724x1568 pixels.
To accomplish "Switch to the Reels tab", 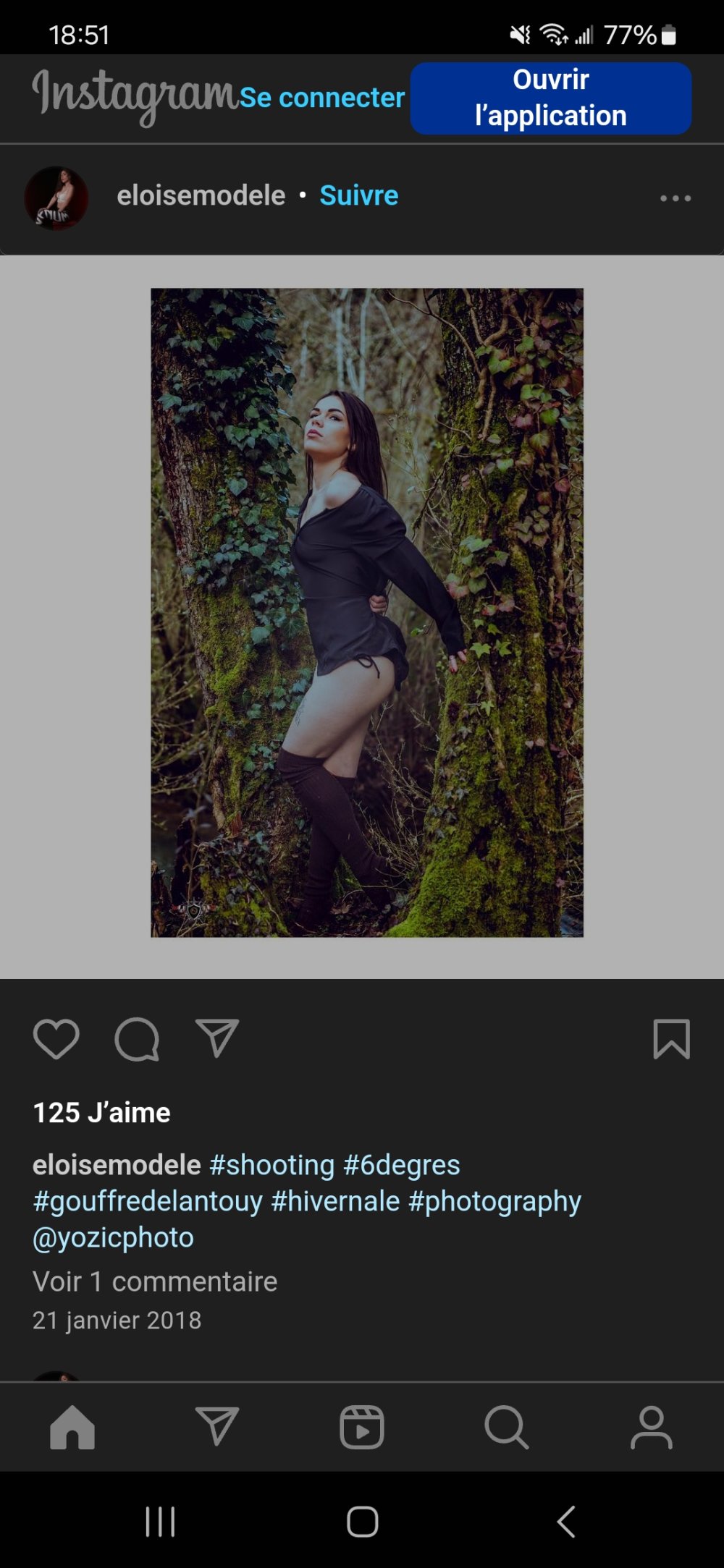I will coord(362,1427).
